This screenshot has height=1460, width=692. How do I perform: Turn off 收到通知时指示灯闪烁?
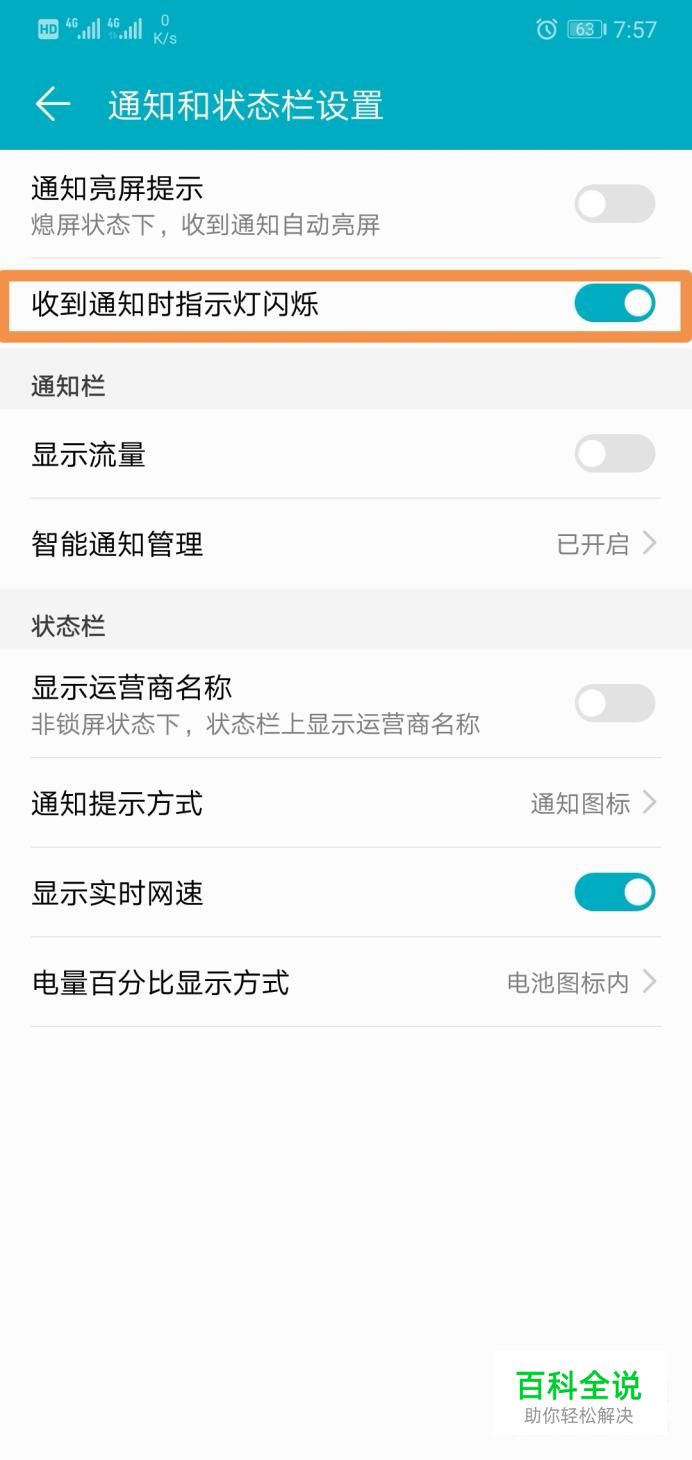coord(614,303)
